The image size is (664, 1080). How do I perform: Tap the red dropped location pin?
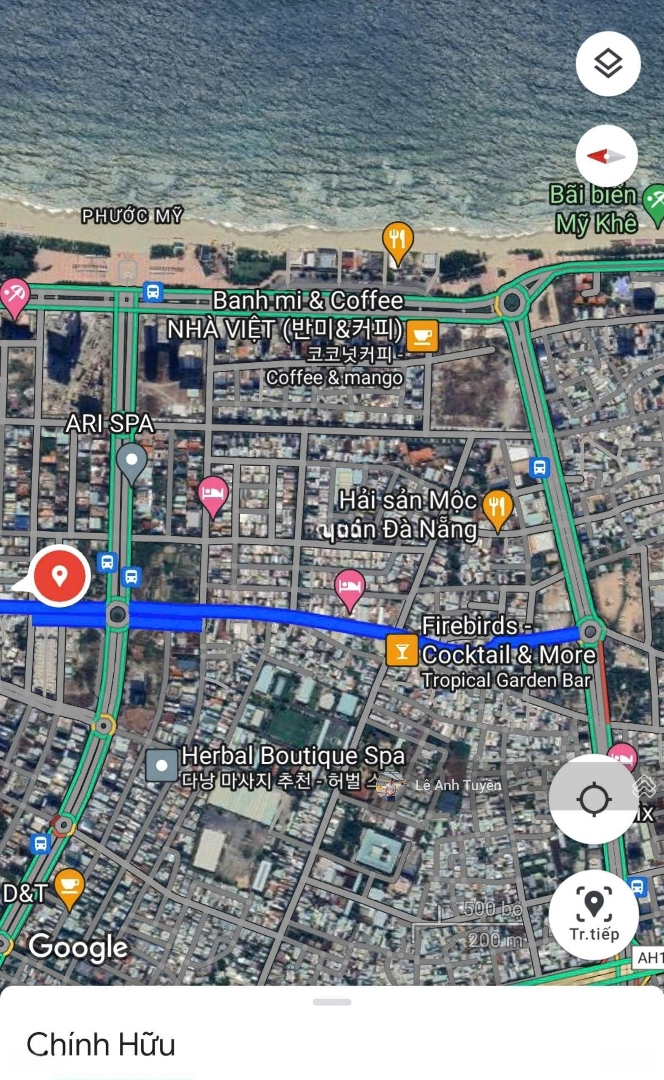pos(60,576)
